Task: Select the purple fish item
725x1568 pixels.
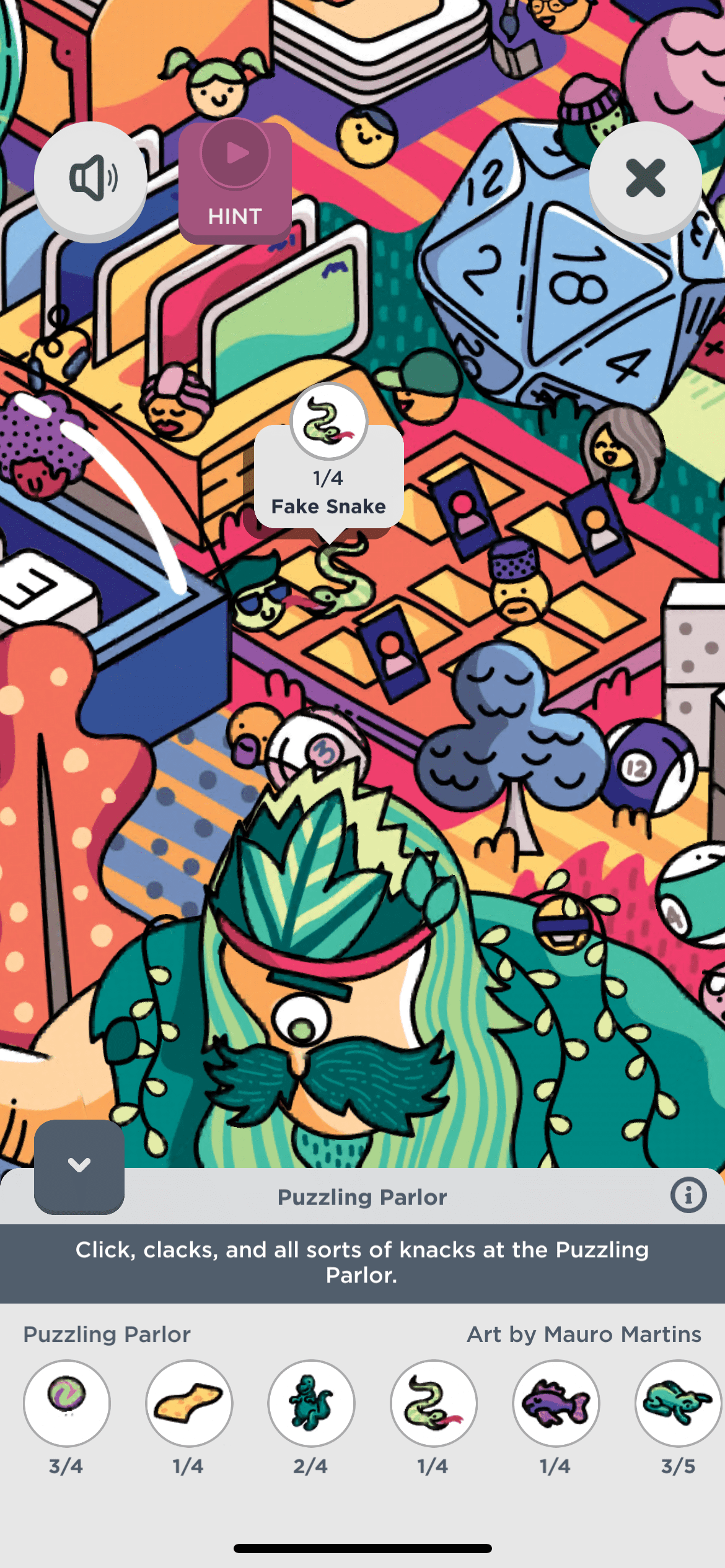Action: click(556, 1403)
